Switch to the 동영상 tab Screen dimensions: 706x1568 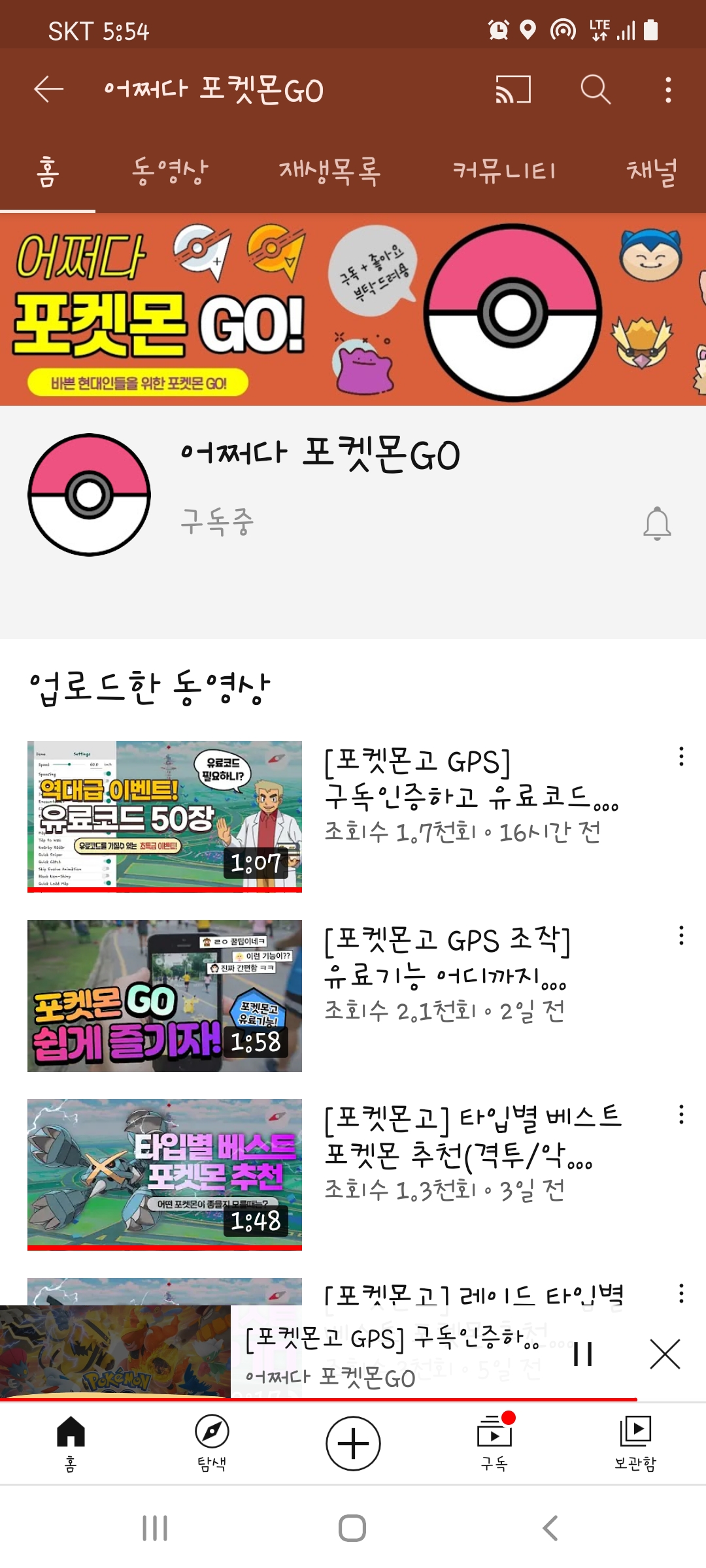(x=170, y=171)
